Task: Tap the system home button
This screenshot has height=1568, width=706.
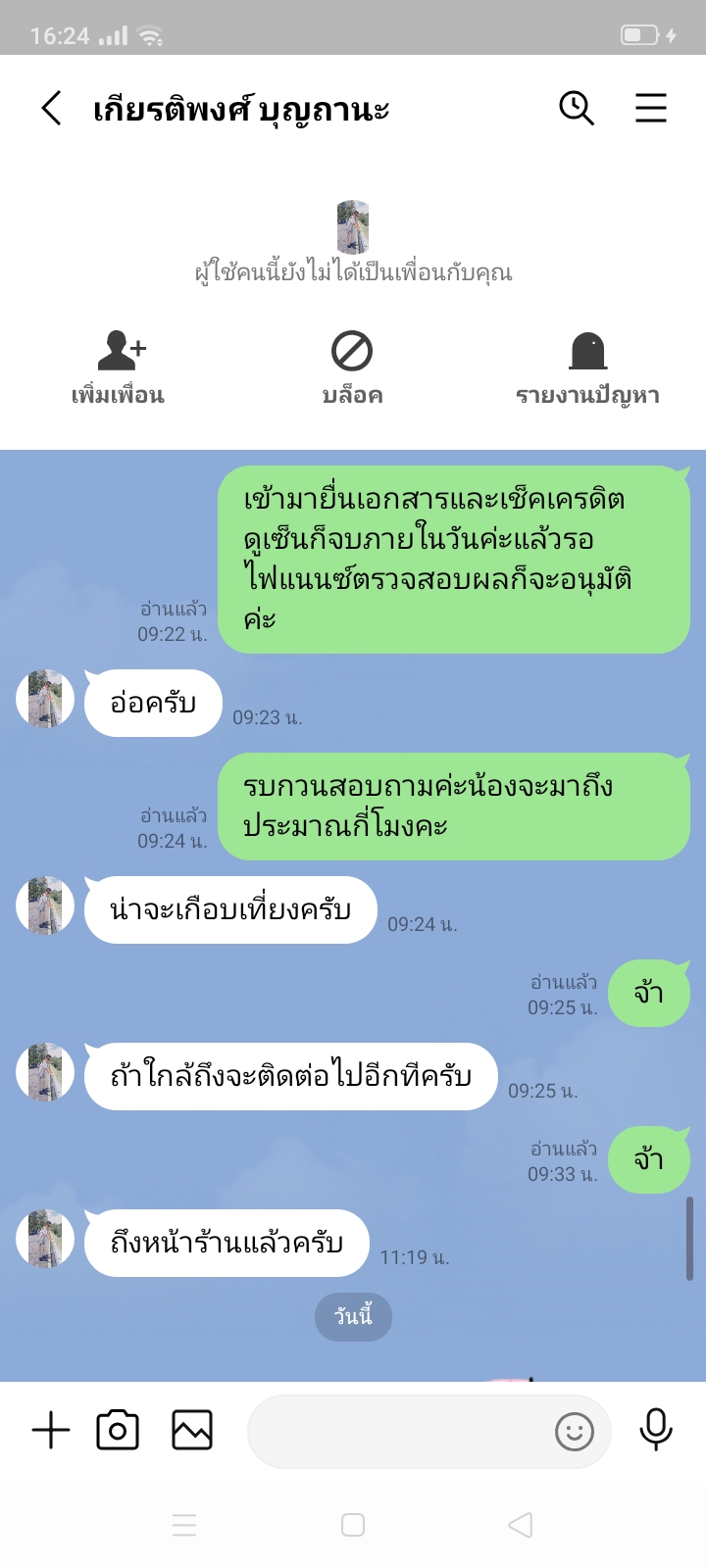Action: 353,1525
